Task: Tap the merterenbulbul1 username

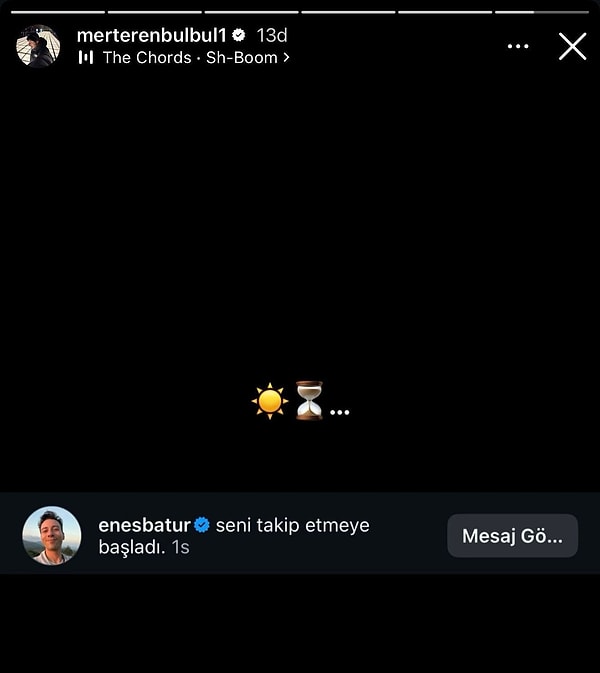Action: click(152, 35)
